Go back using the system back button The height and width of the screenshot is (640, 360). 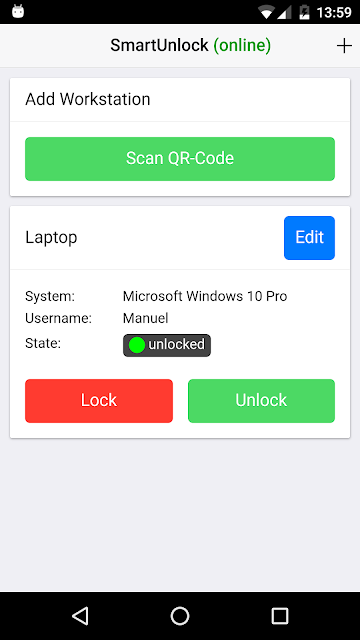[80, 616]
